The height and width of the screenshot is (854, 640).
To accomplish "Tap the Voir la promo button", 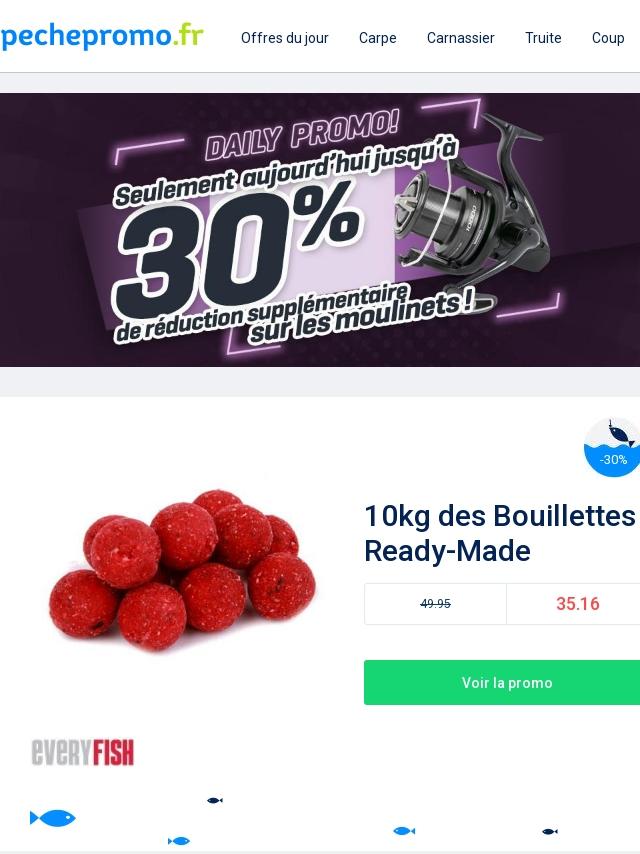I will (x=506, y=682).
